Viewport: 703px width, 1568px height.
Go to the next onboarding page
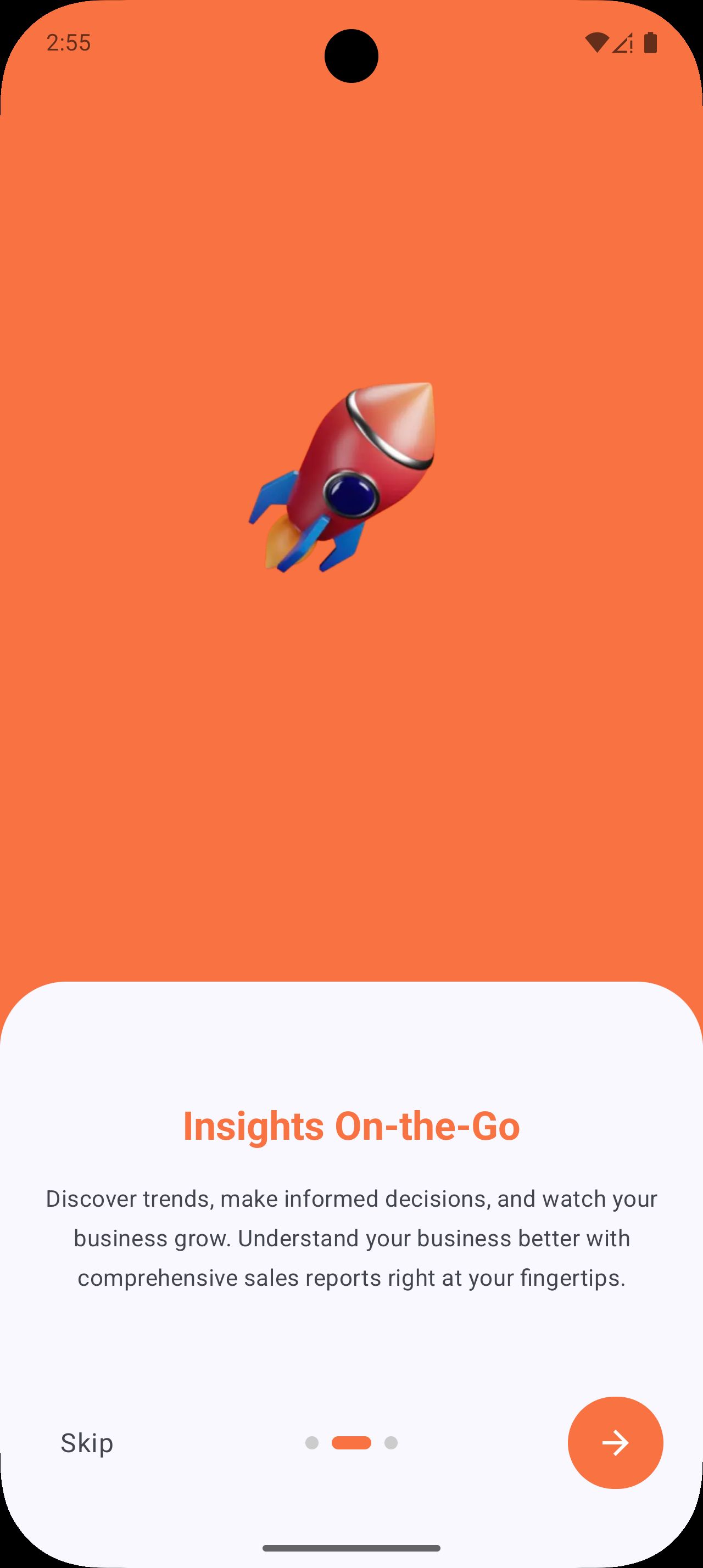[x=615, y=1443]
